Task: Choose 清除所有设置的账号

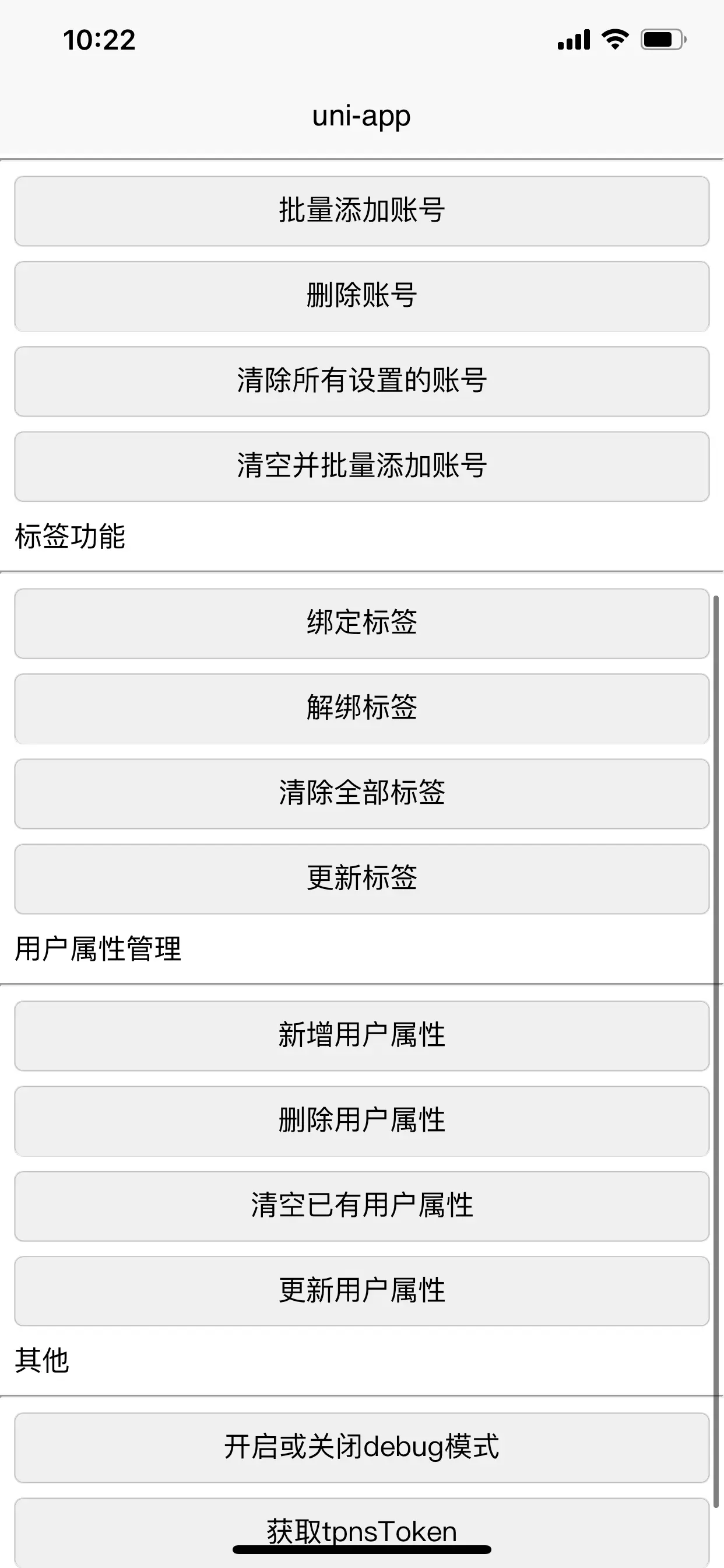Action: [x=362, y=381]
